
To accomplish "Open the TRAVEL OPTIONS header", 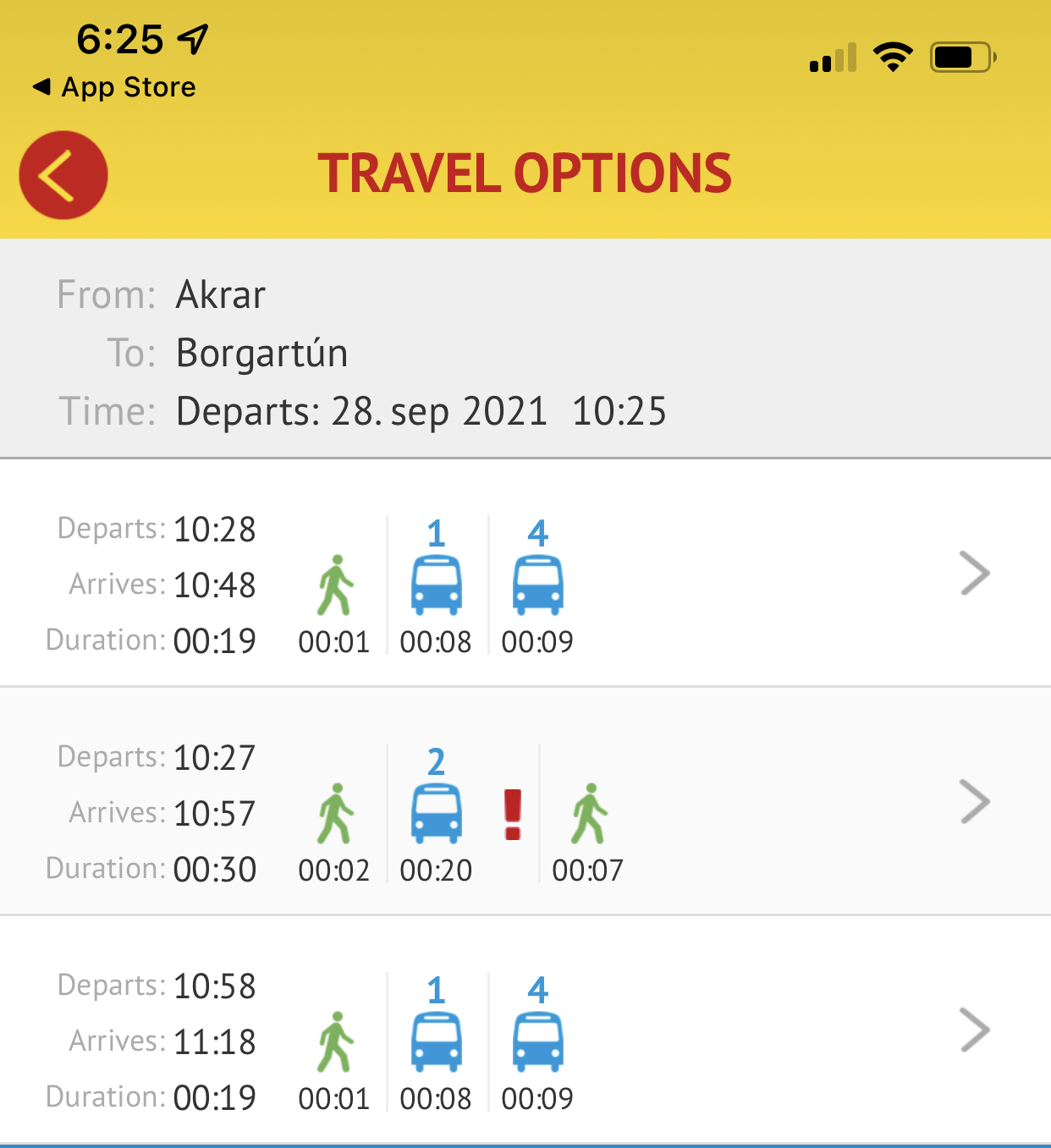I will [525, 173].
